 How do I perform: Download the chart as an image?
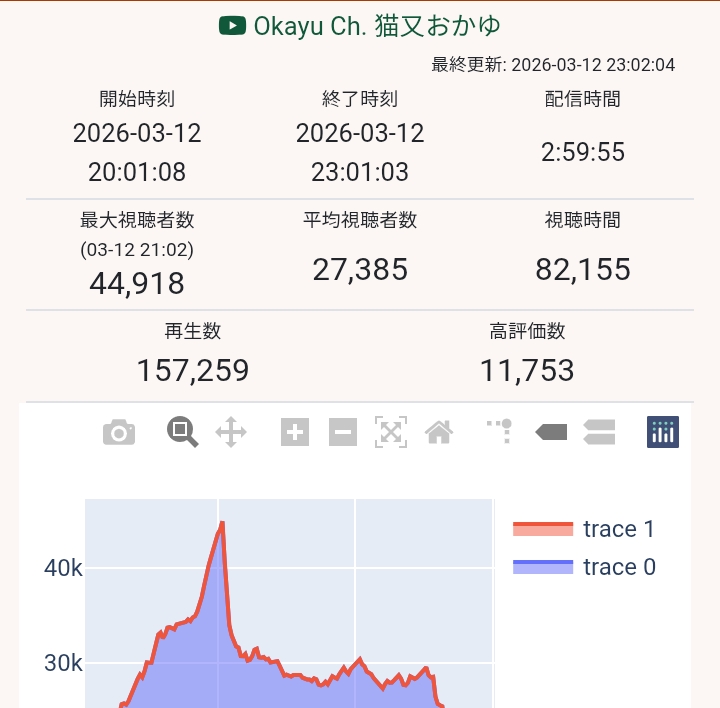coord(119,432)
